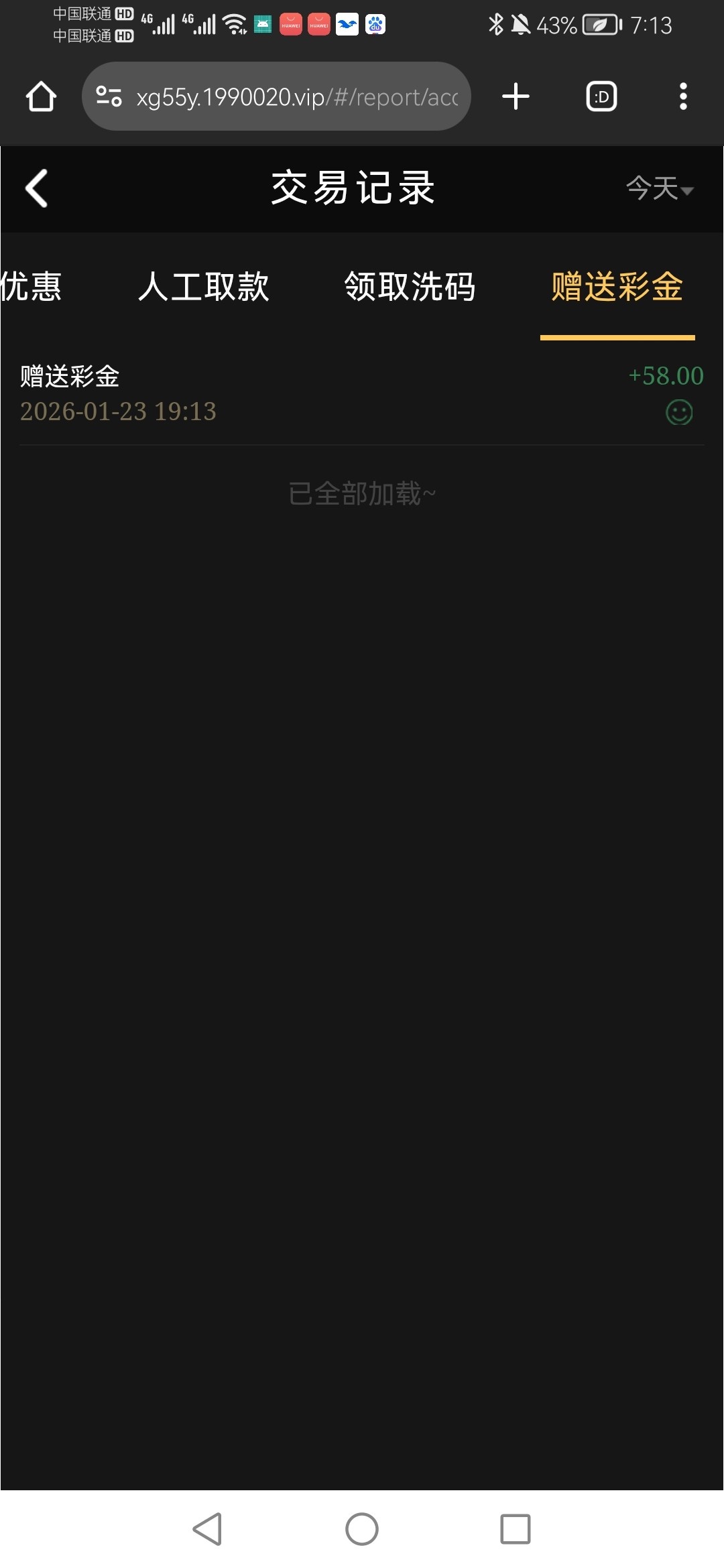Switch to the 领取洗码 tab
Screen dimensions: 724x1568
point(410,287)
